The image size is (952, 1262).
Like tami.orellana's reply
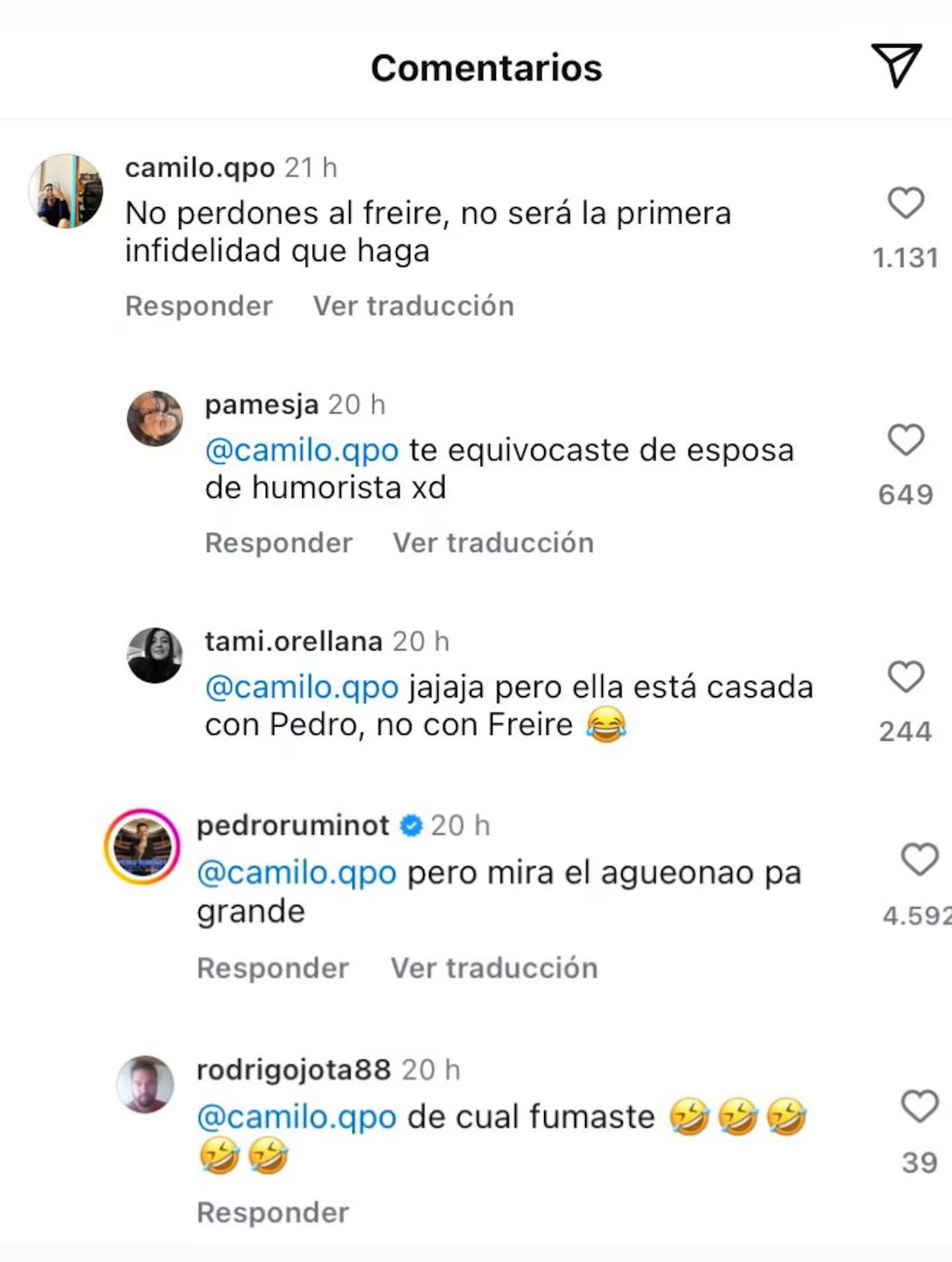905,676
